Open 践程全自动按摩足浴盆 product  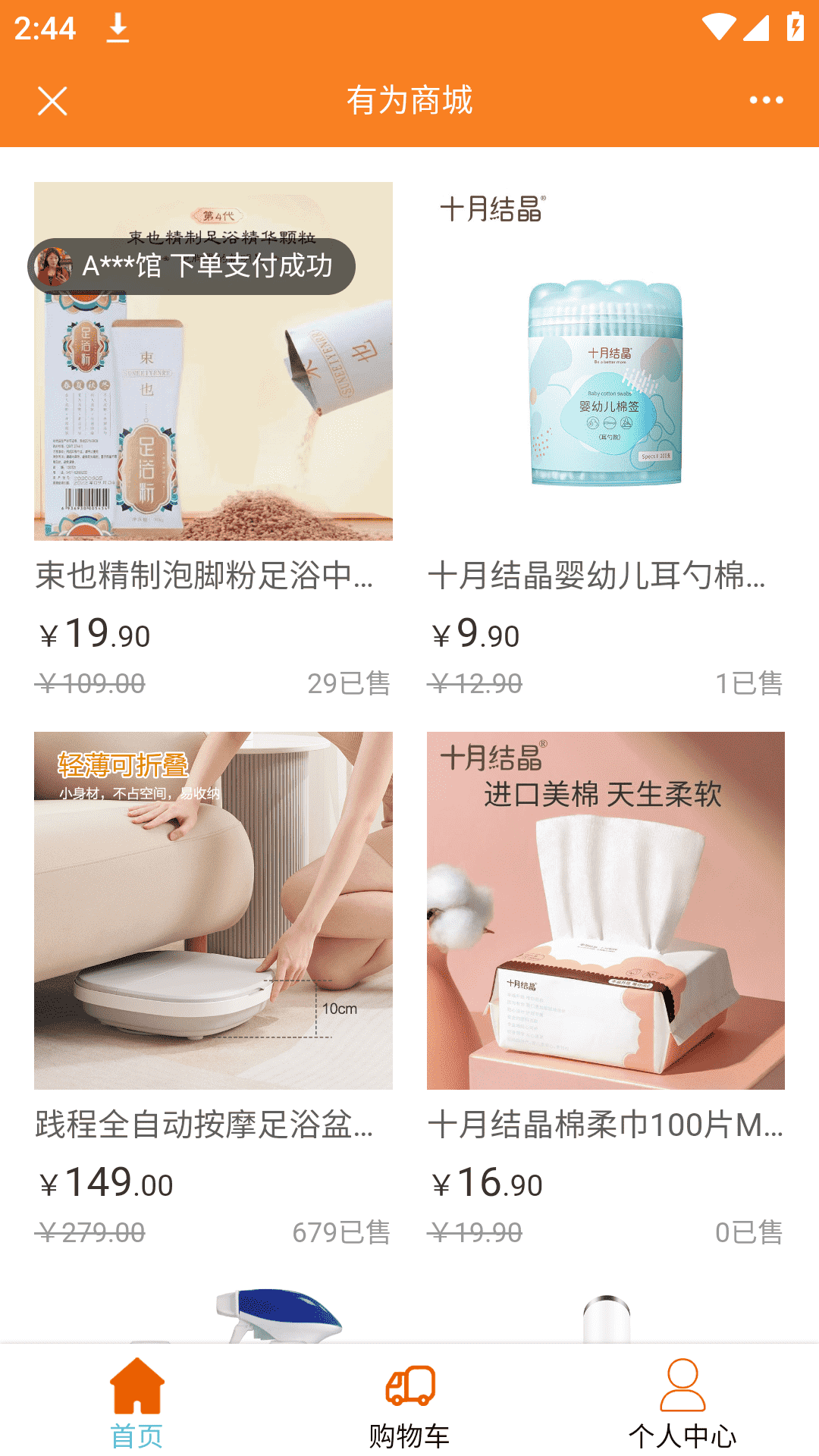coord(213,910)
